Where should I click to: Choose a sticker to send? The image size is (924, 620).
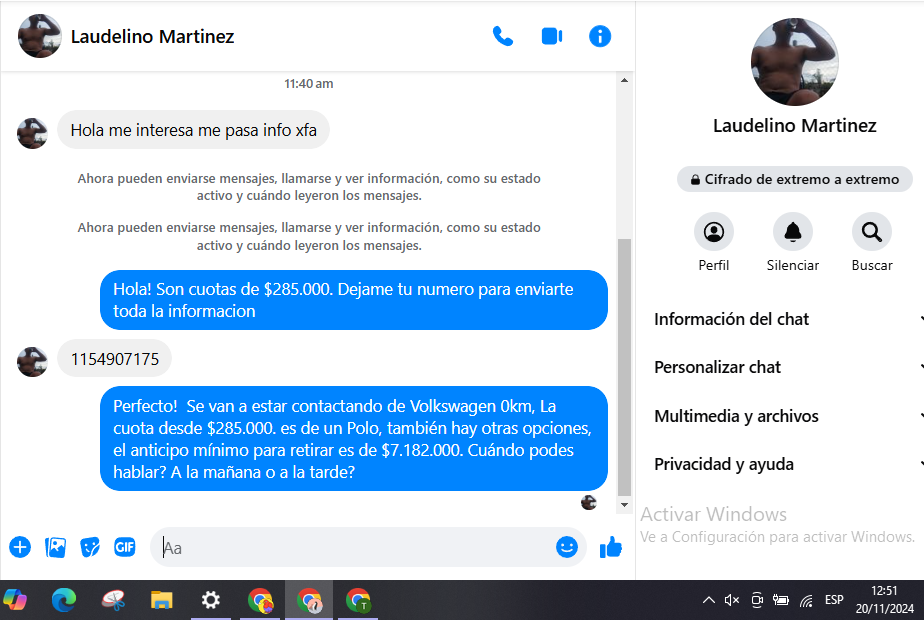pos(90,547)
